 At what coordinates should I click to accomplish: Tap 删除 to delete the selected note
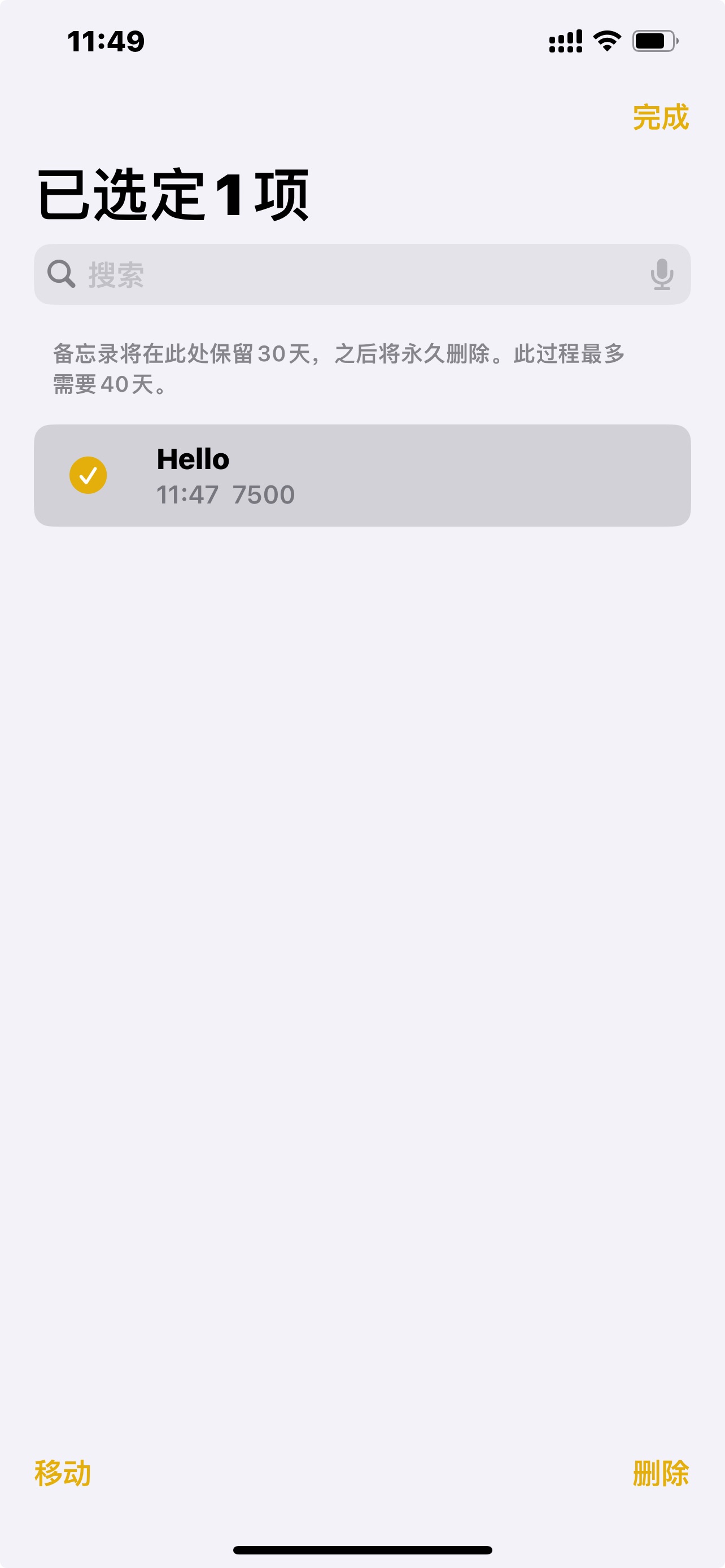point(661,1473)
